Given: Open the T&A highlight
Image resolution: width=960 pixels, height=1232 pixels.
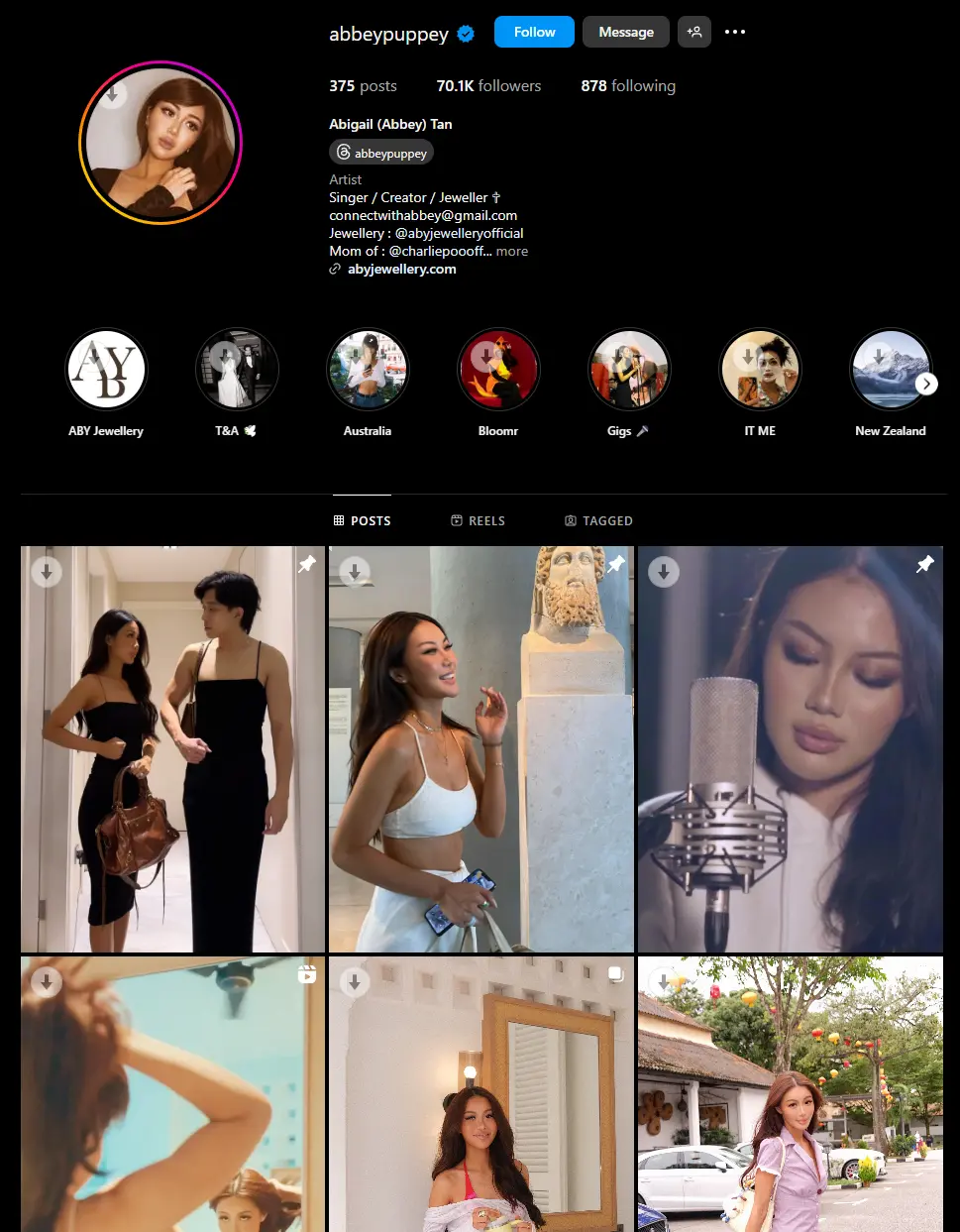Looking at the screenshot, I should point(237,370).
